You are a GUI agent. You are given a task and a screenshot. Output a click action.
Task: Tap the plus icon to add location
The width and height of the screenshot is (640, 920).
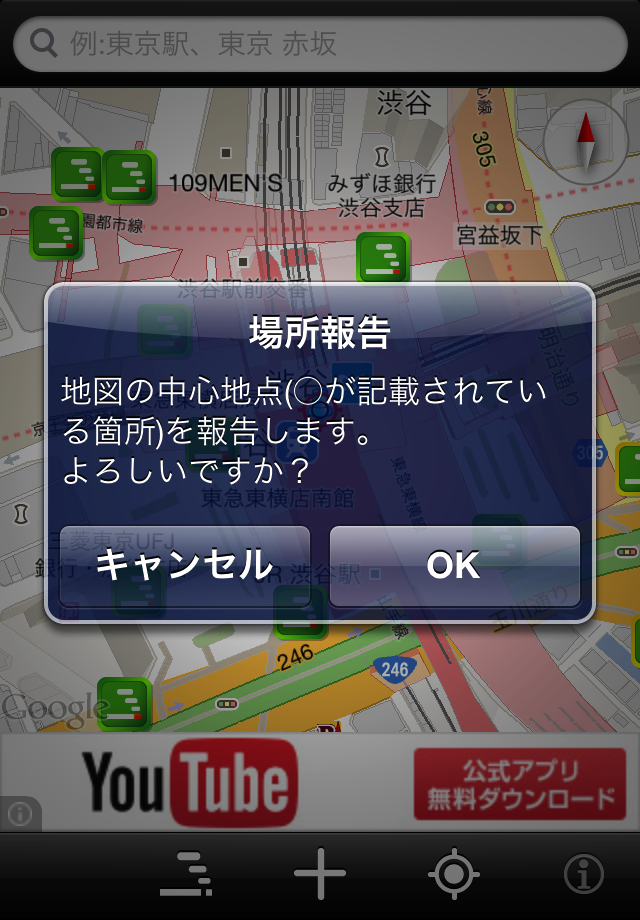point(320,874)
